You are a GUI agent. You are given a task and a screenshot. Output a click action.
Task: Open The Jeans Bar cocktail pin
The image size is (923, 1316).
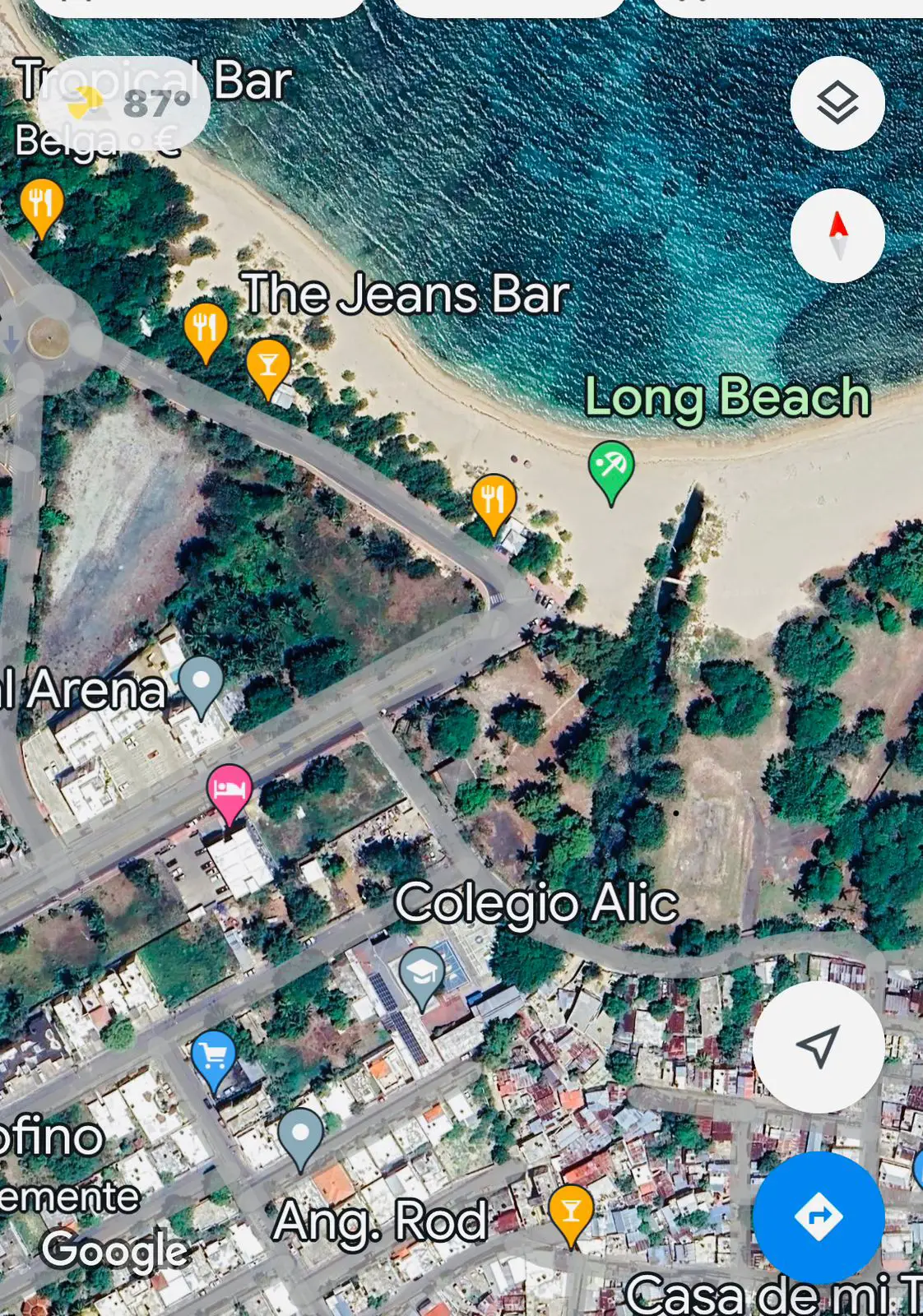pyautogui.click(x=268, y=364)
